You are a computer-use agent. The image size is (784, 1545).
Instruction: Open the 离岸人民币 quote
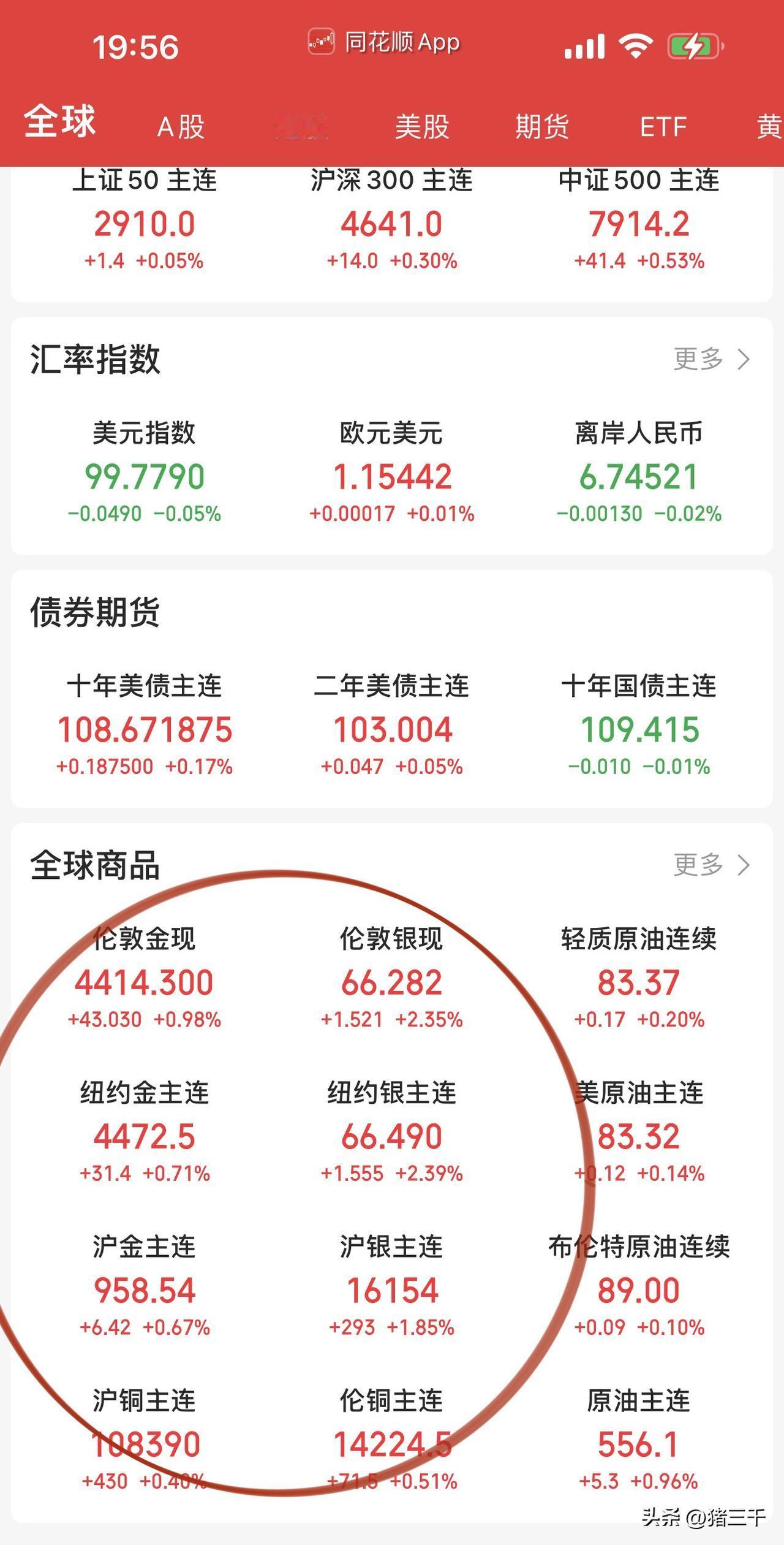point(639,472)
